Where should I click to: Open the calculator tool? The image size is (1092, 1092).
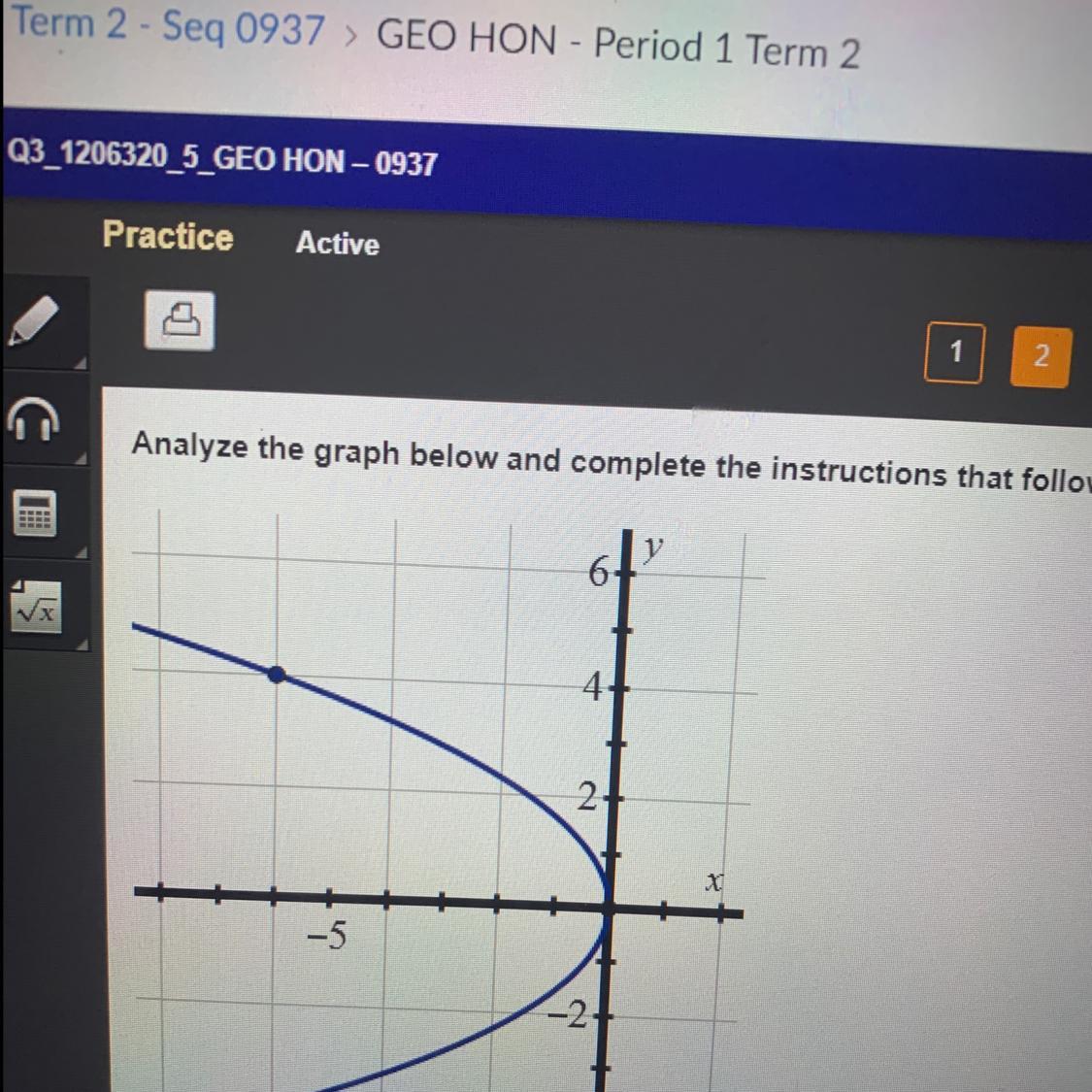coord(36,513)
